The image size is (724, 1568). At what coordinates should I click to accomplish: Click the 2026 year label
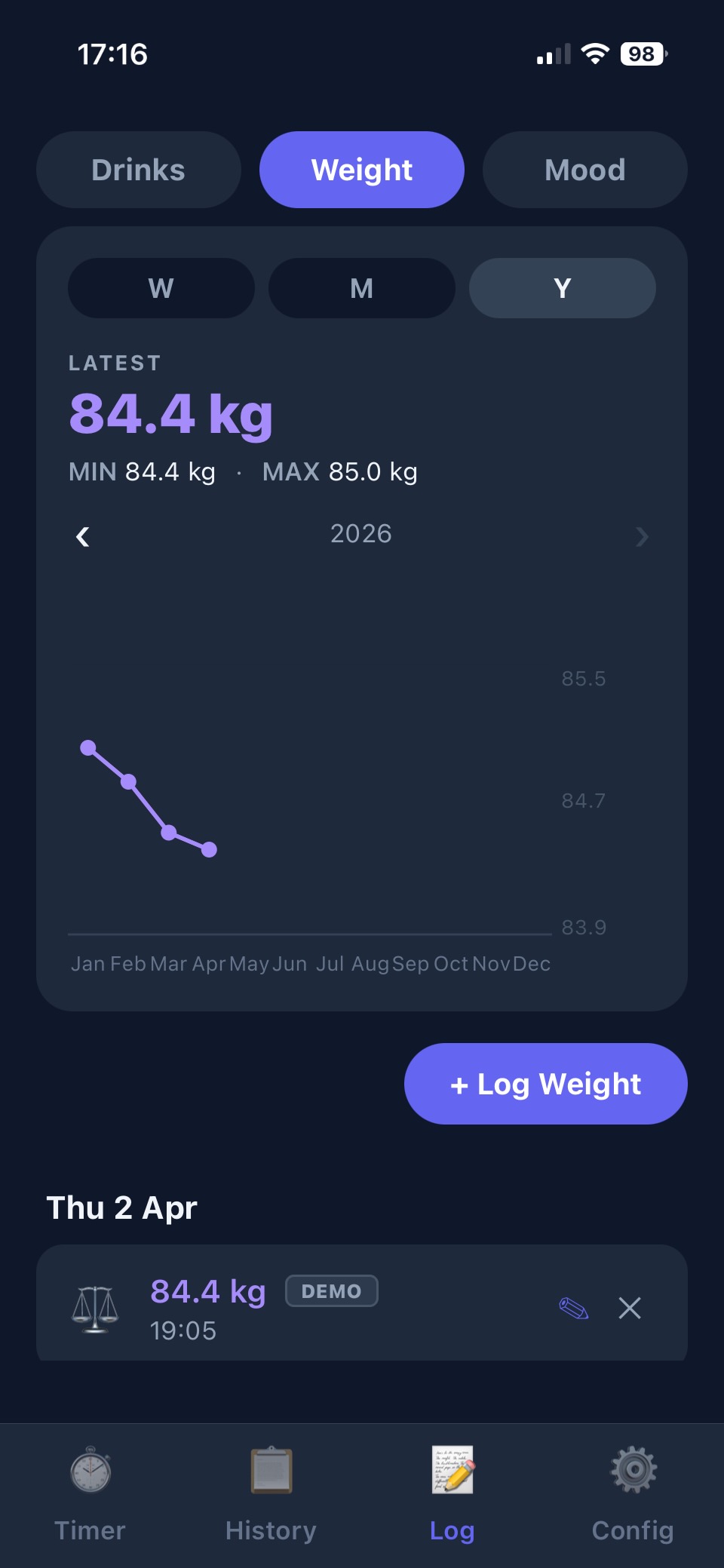362,534
